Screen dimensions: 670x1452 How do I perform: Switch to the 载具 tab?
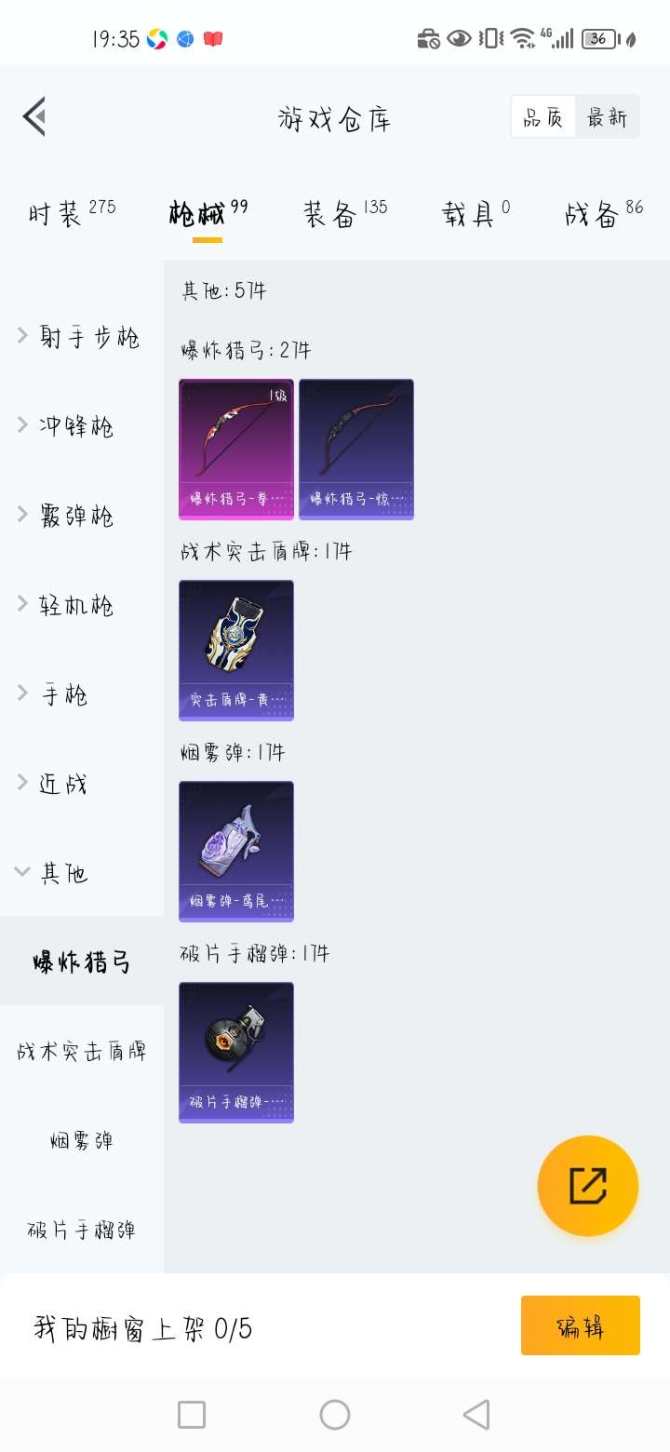tap(475, 213)
